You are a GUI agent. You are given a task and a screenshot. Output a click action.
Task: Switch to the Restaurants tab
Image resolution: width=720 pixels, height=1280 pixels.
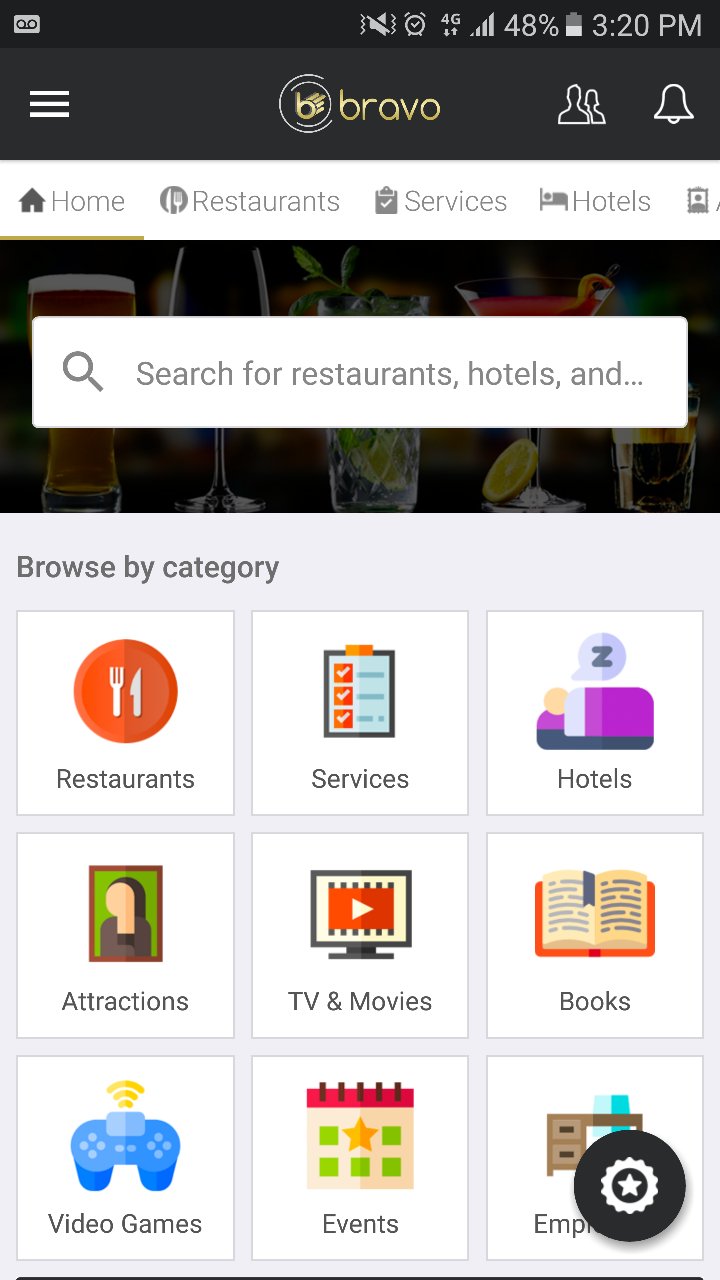(250, 201)
